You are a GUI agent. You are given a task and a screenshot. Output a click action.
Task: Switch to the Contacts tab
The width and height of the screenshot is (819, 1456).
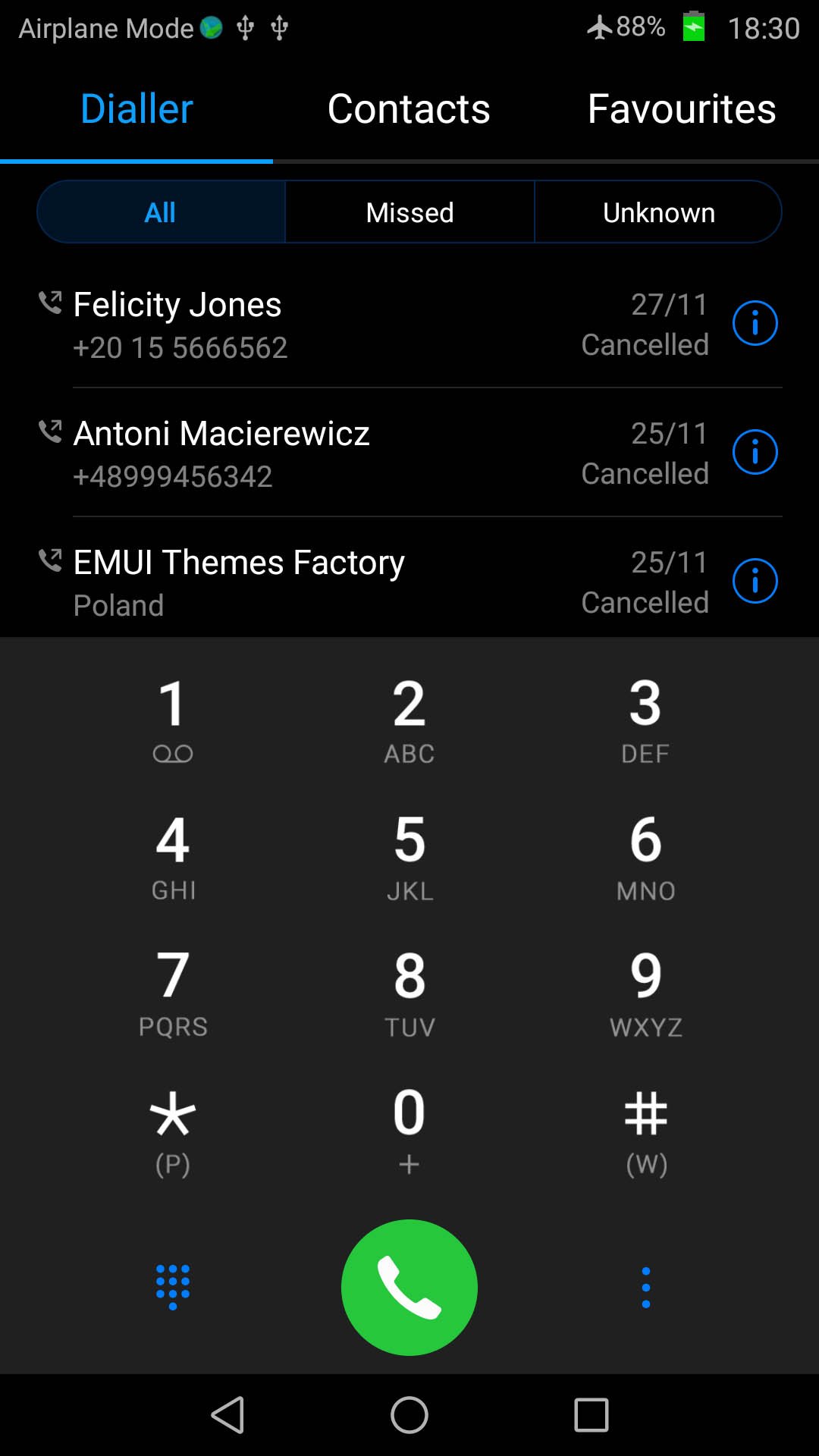click(x=409, y=108)
